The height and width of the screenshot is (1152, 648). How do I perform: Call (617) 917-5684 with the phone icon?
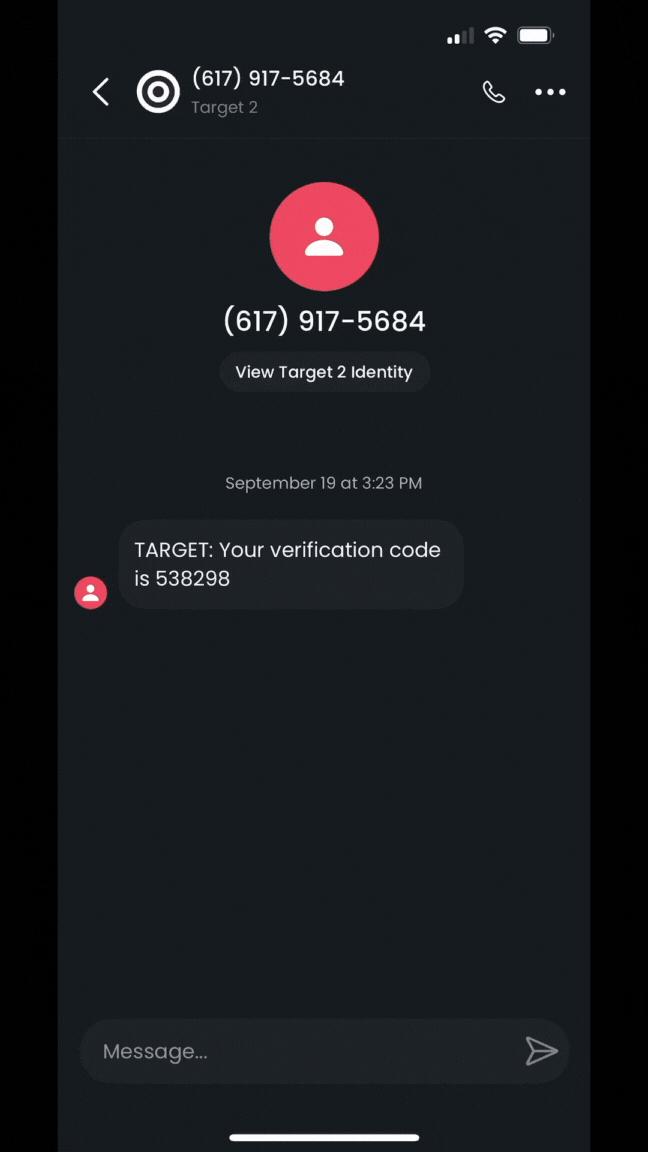click(x=494, y=92)
